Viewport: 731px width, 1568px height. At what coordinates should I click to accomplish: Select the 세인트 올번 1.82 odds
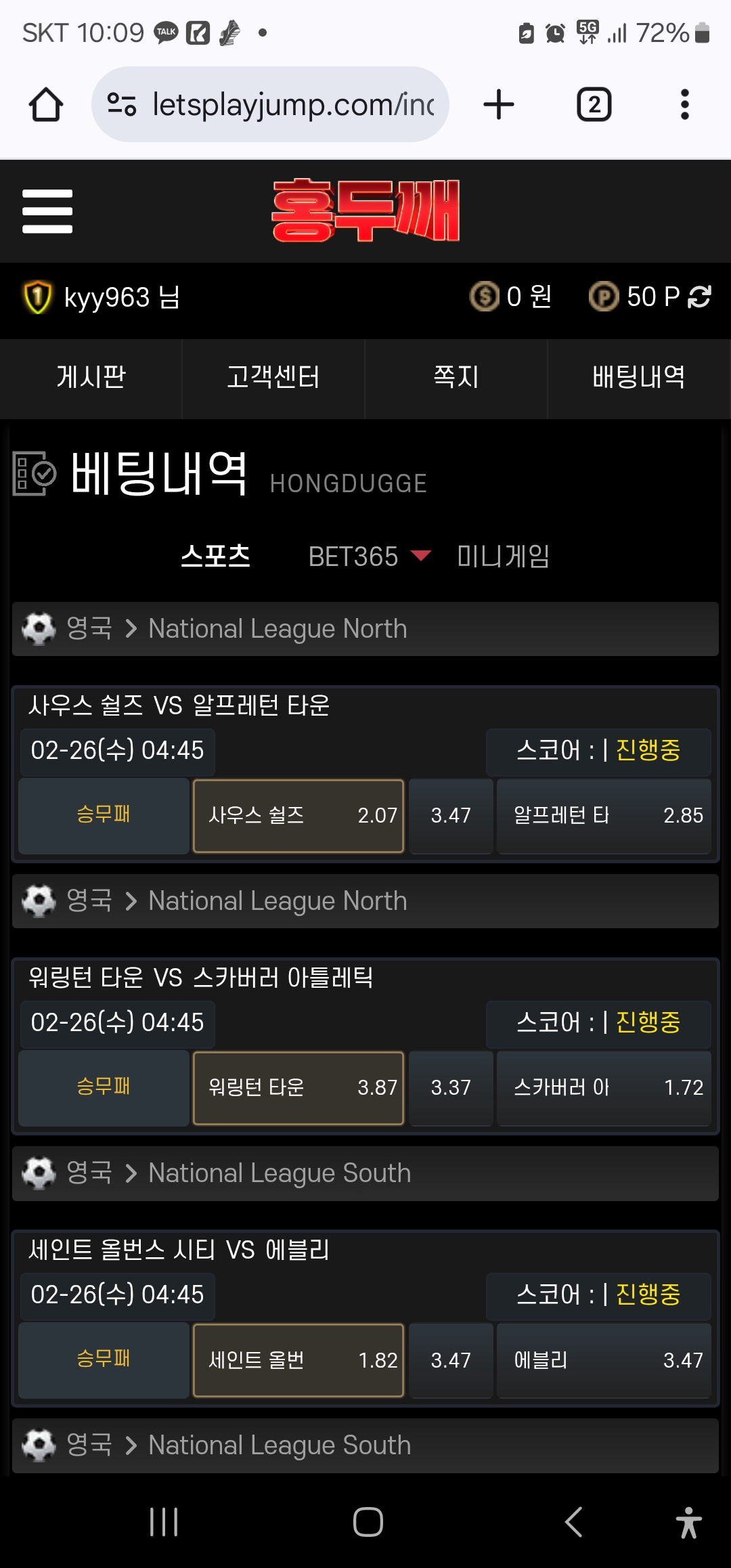(x=298, y=1360)
